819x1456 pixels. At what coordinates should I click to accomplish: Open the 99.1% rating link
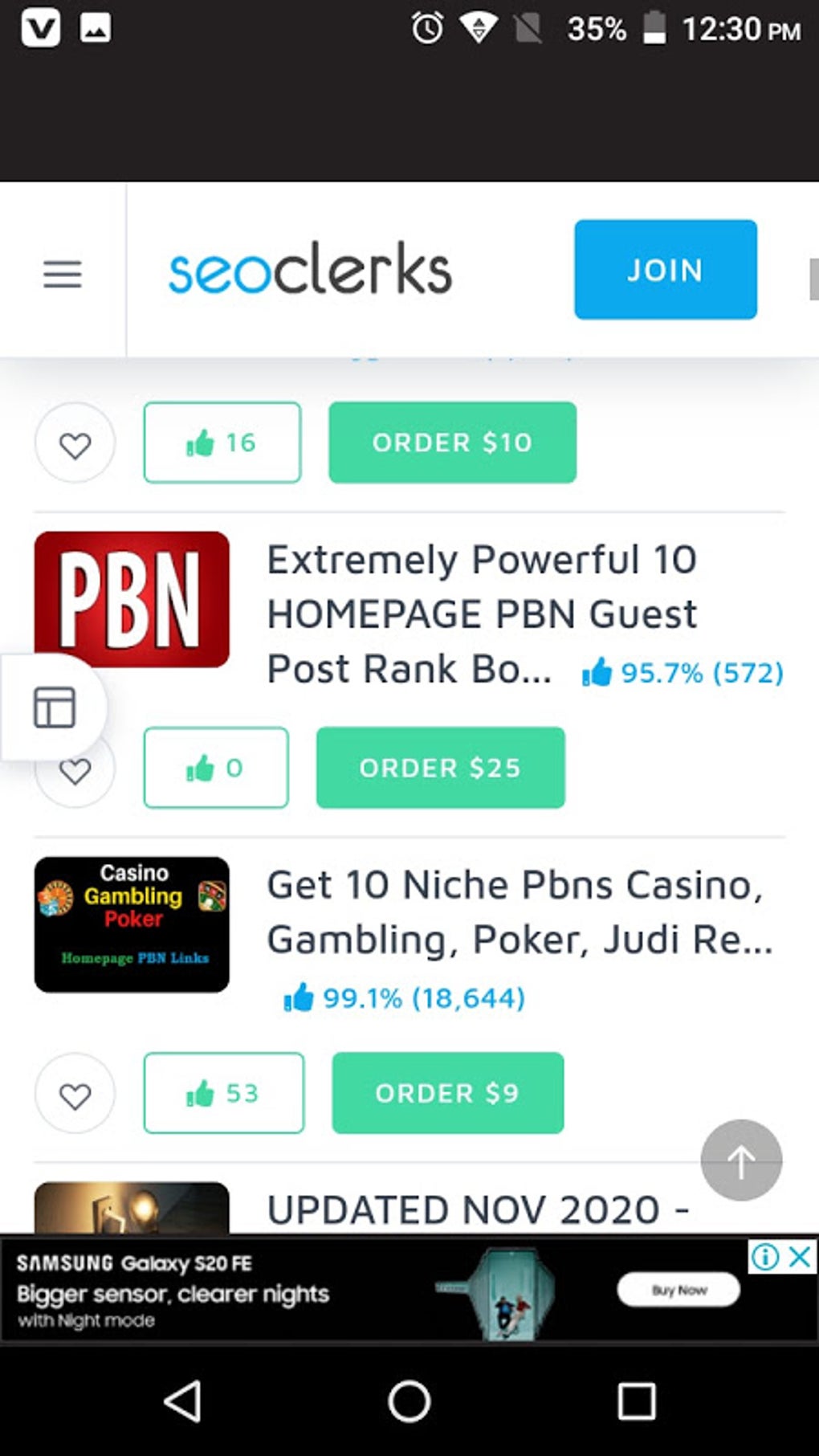pyautogui.click(x=405, y=999)
